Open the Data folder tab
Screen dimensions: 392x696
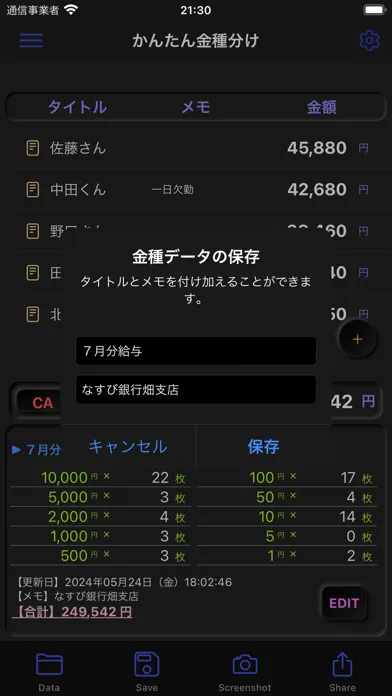pyautogui.click(x=49, y=672)
